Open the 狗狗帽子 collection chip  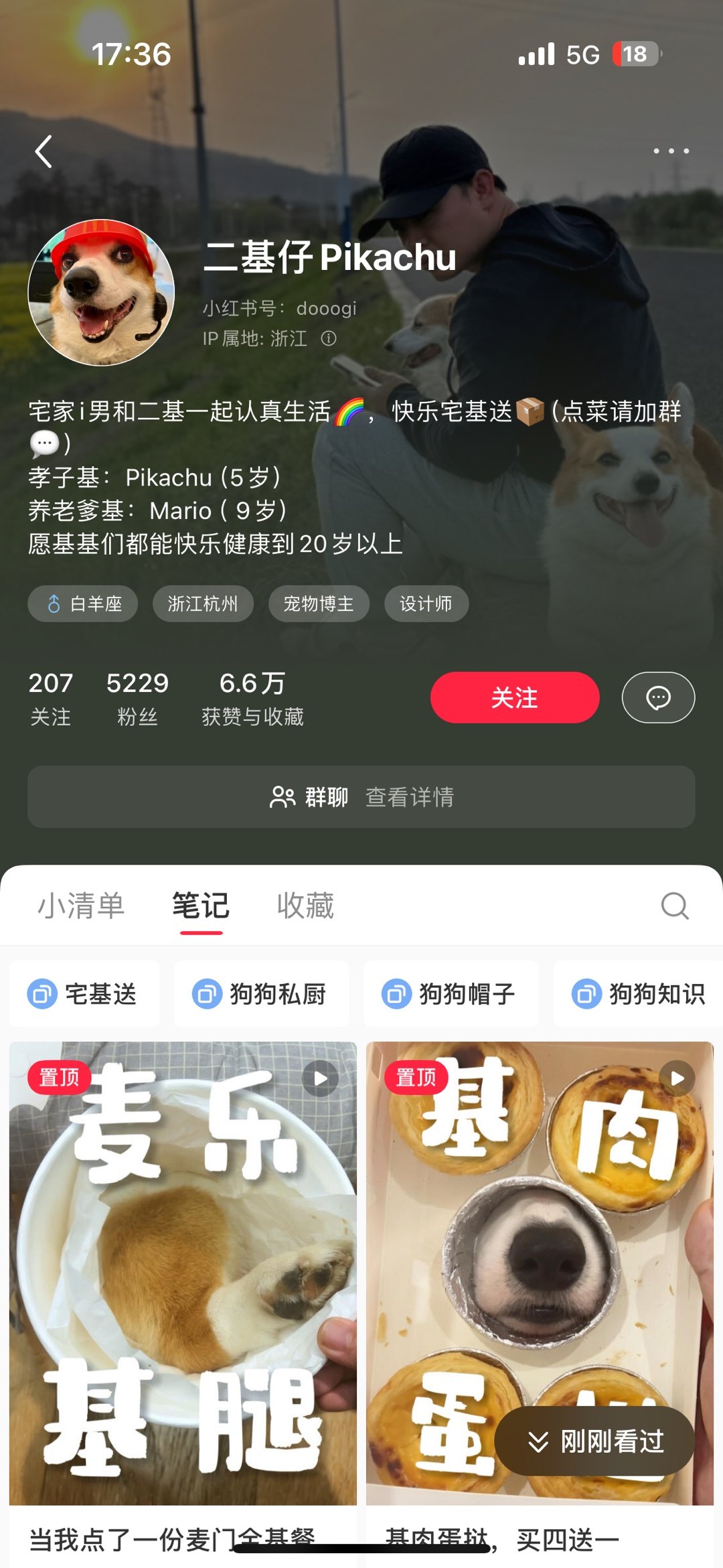tap(451, 994)
